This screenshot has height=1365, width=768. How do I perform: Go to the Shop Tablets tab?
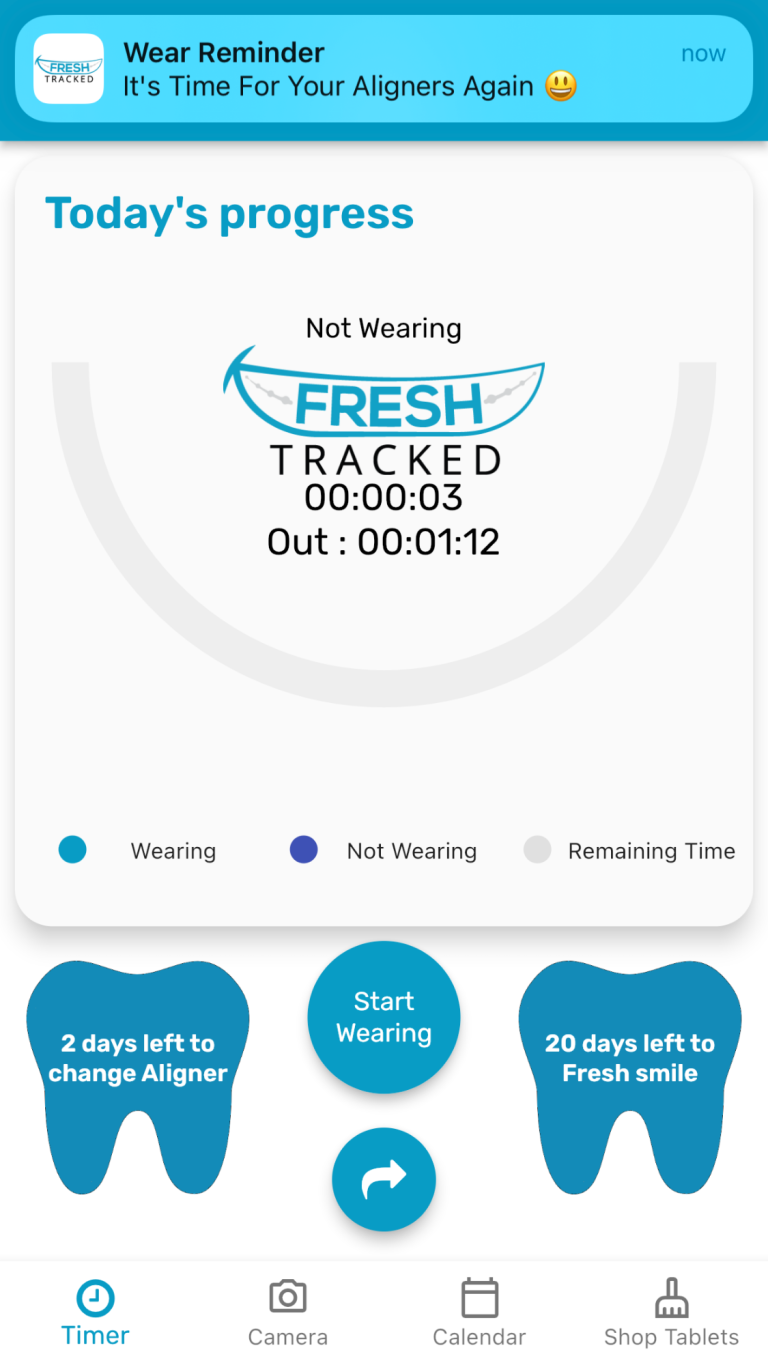[671, 1313]
